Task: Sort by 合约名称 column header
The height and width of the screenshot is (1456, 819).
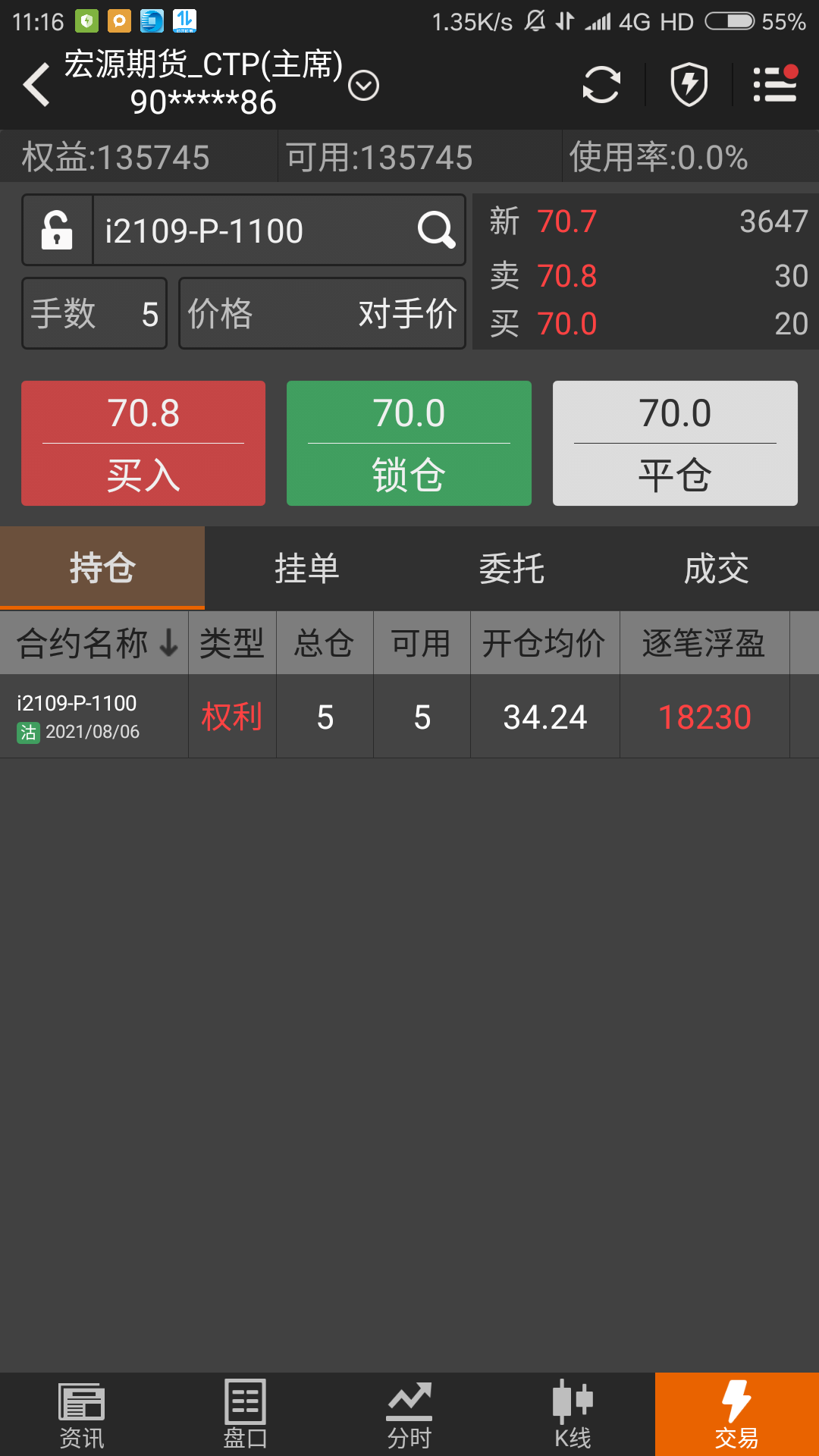Action: point(95,643)
